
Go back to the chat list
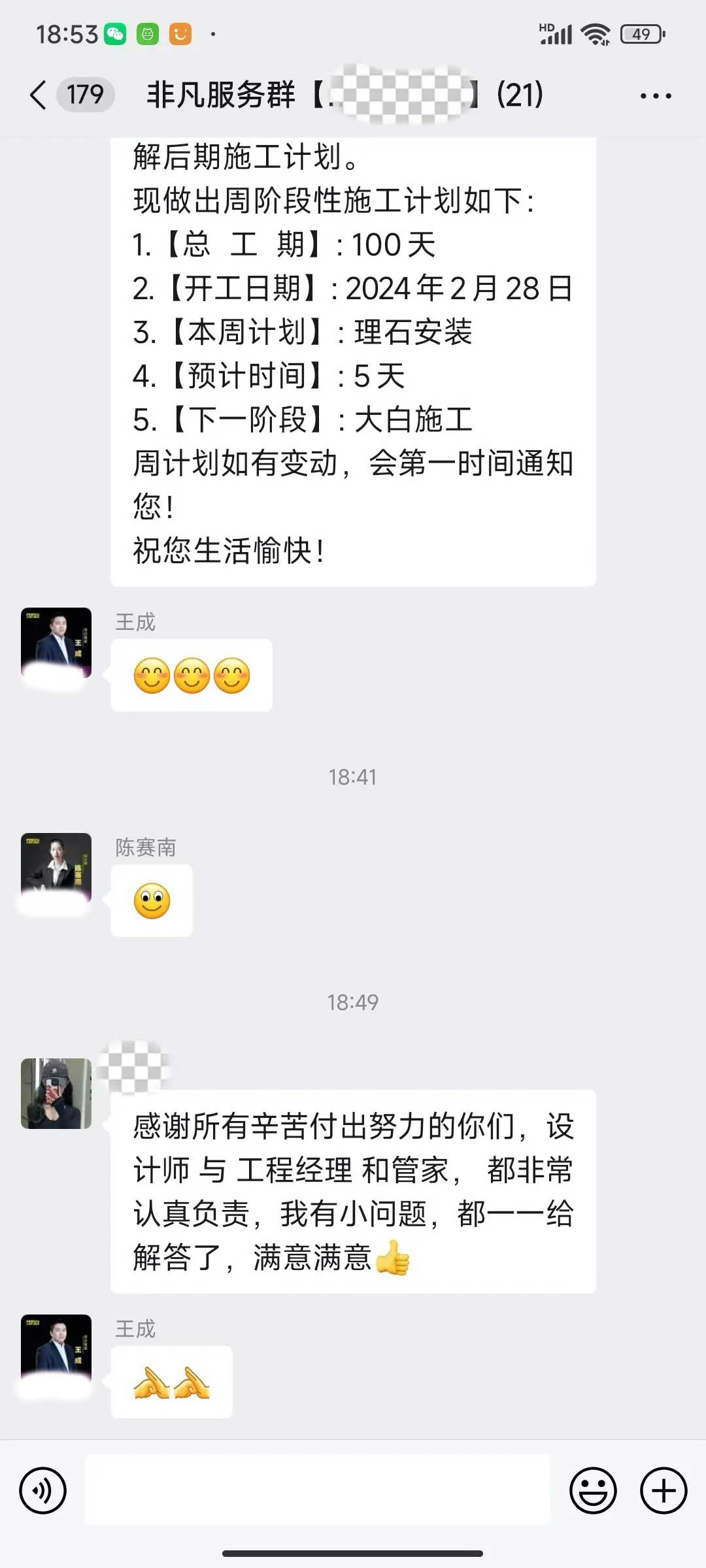pyautogui.click(x=39, y=95)
